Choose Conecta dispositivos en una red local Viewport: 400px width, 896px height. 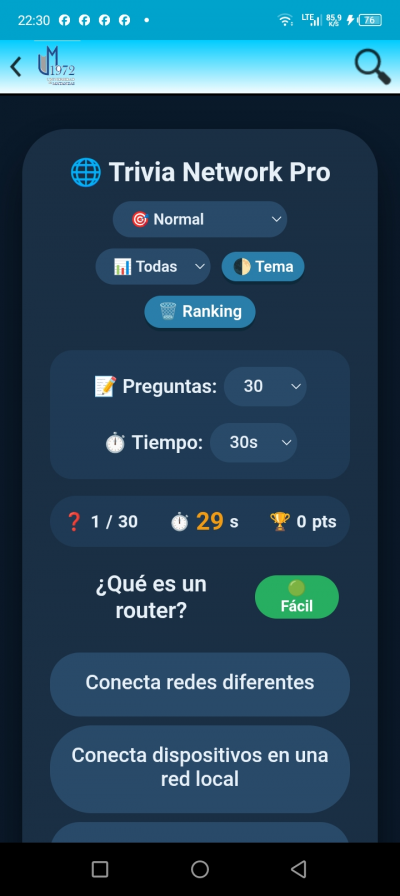[x=200, y=769]
